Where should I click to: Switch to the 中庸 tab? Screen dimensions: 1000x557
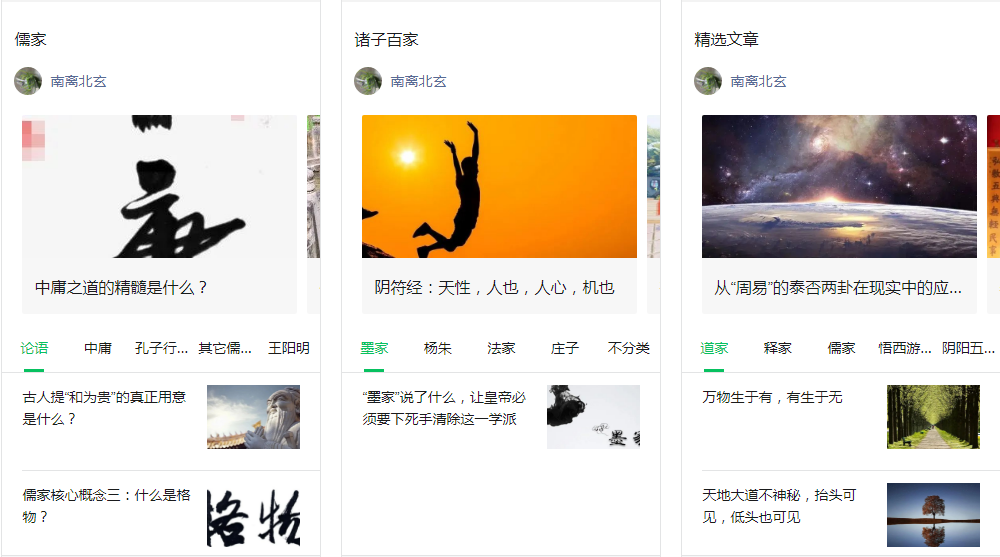click(98, 348)
